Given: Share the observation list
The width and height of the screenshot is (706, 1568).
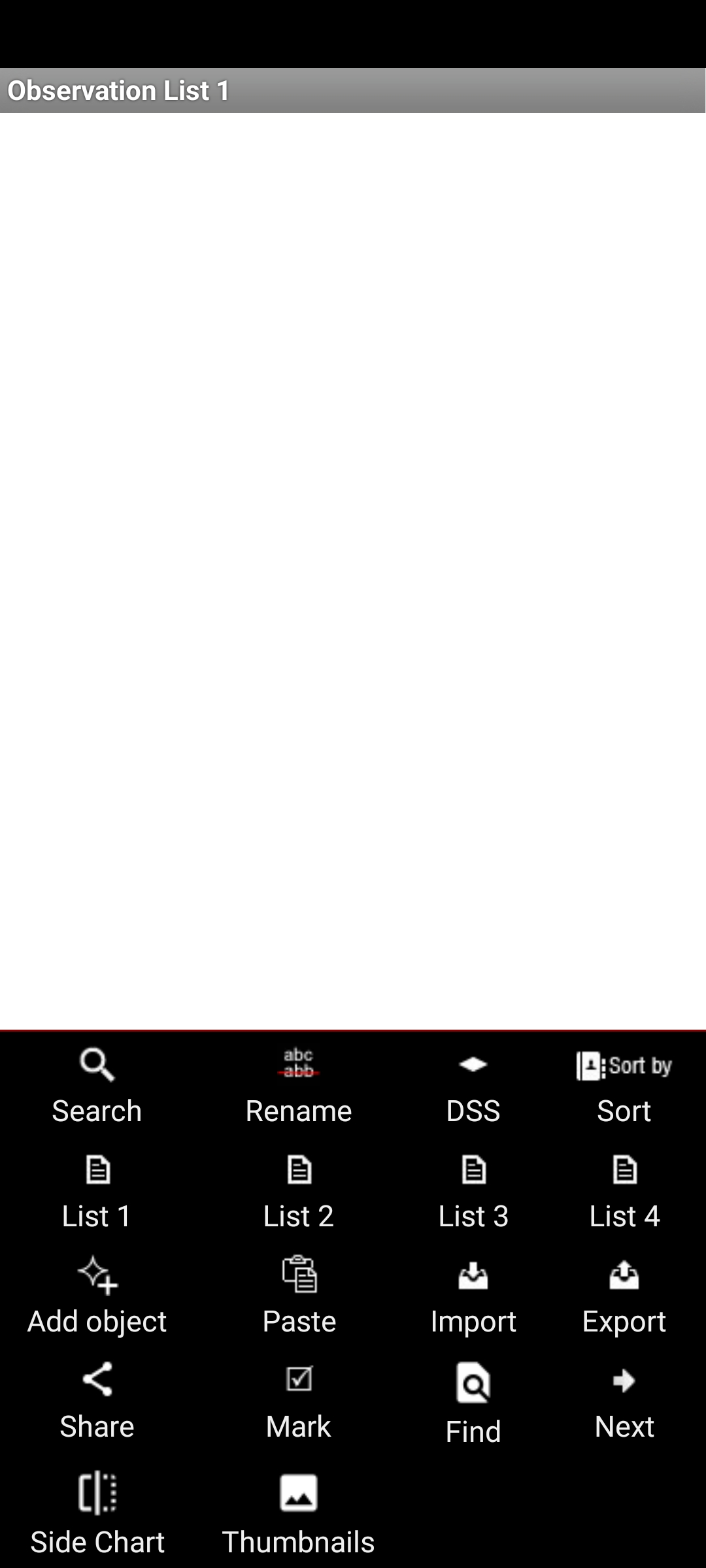Looking at the screenshot, I should tap(97, 1401).
